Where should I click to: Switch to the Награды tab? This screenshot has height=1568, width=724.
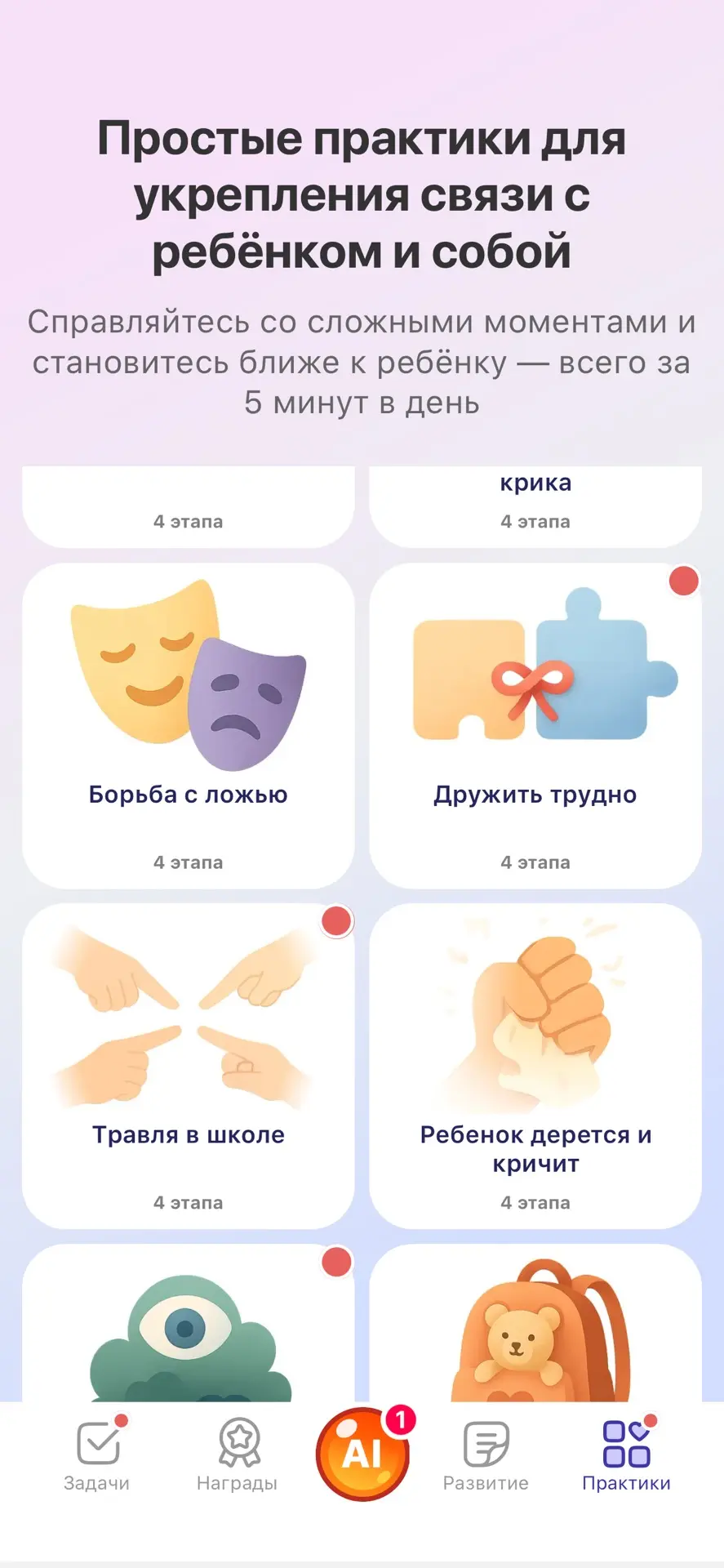pos(238,1456)
